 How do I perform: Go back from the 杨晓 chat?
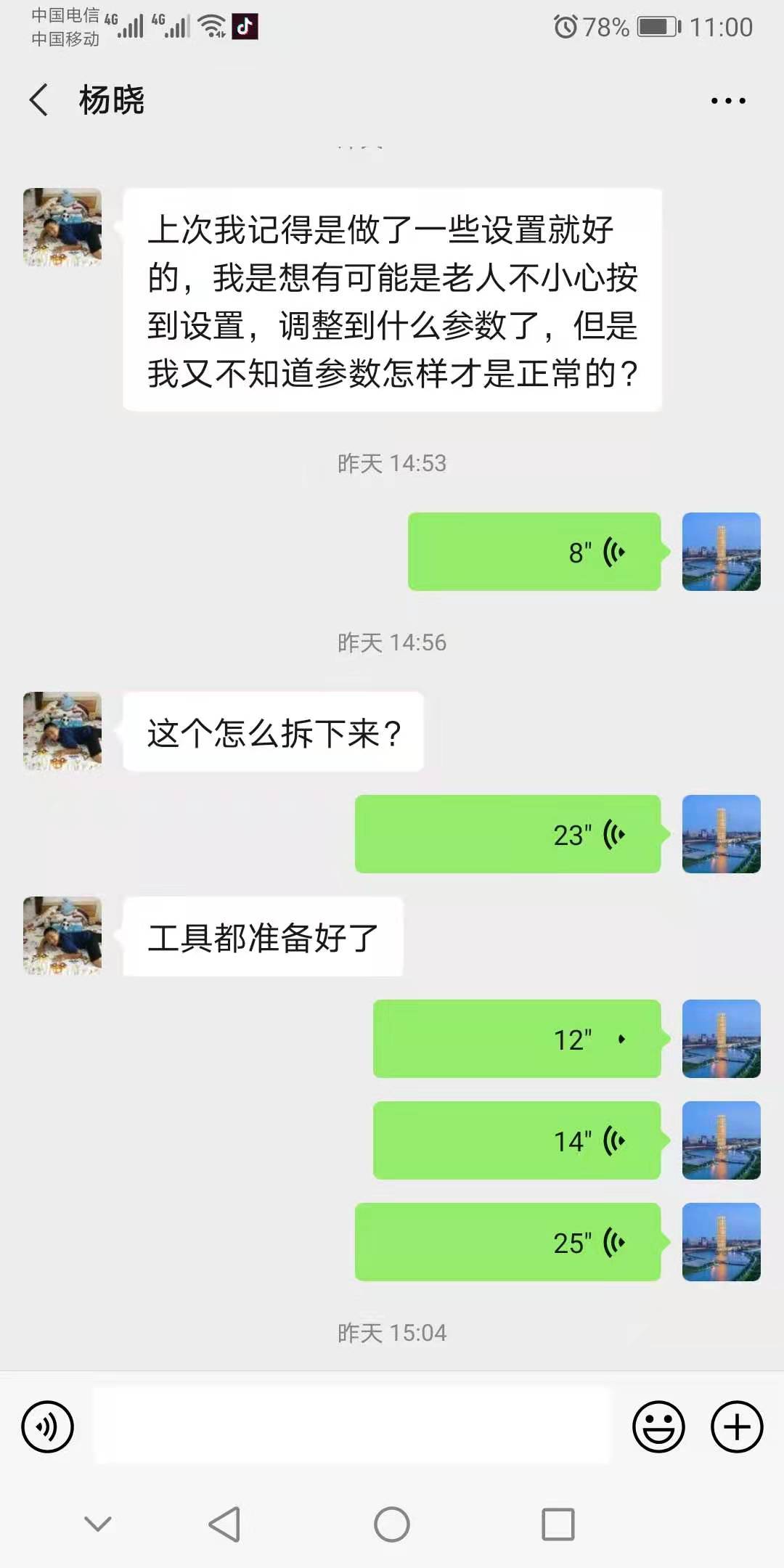tap(39, 99)
